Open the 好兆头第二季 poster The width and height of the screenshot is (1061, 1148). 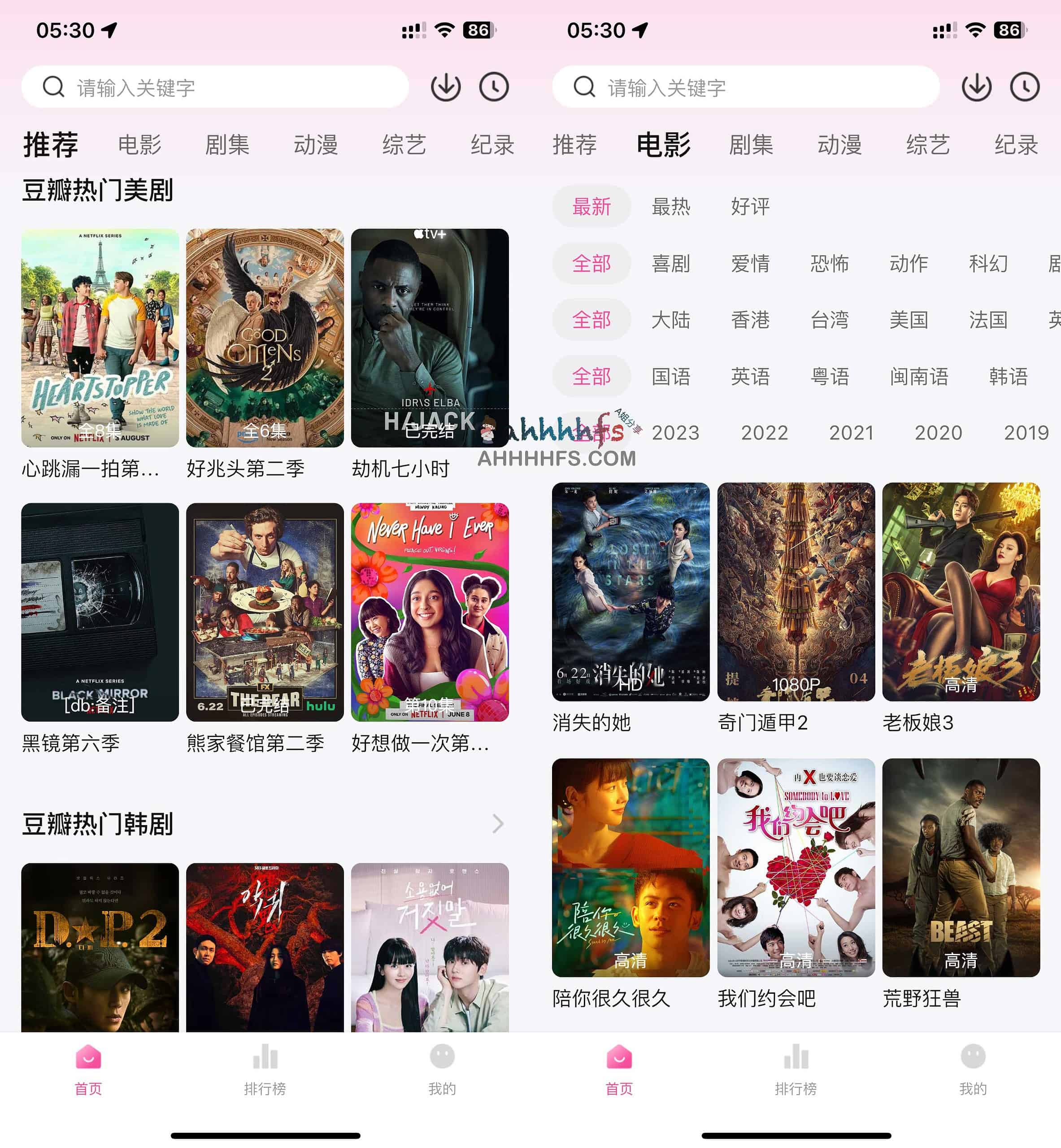point(265,338)
